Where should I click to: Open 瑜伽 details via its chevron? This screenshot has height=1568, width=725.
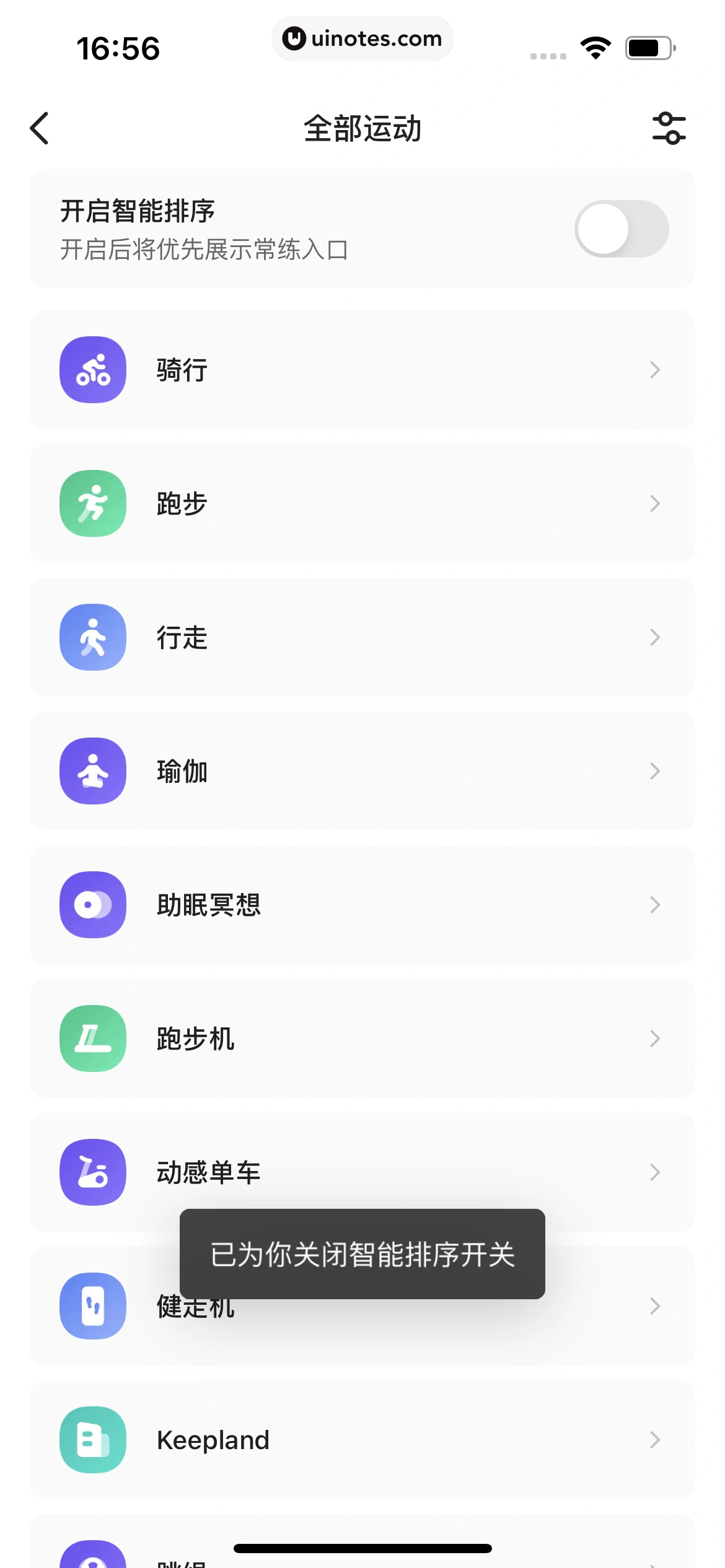pyautogui.click(x=655, y=771)
